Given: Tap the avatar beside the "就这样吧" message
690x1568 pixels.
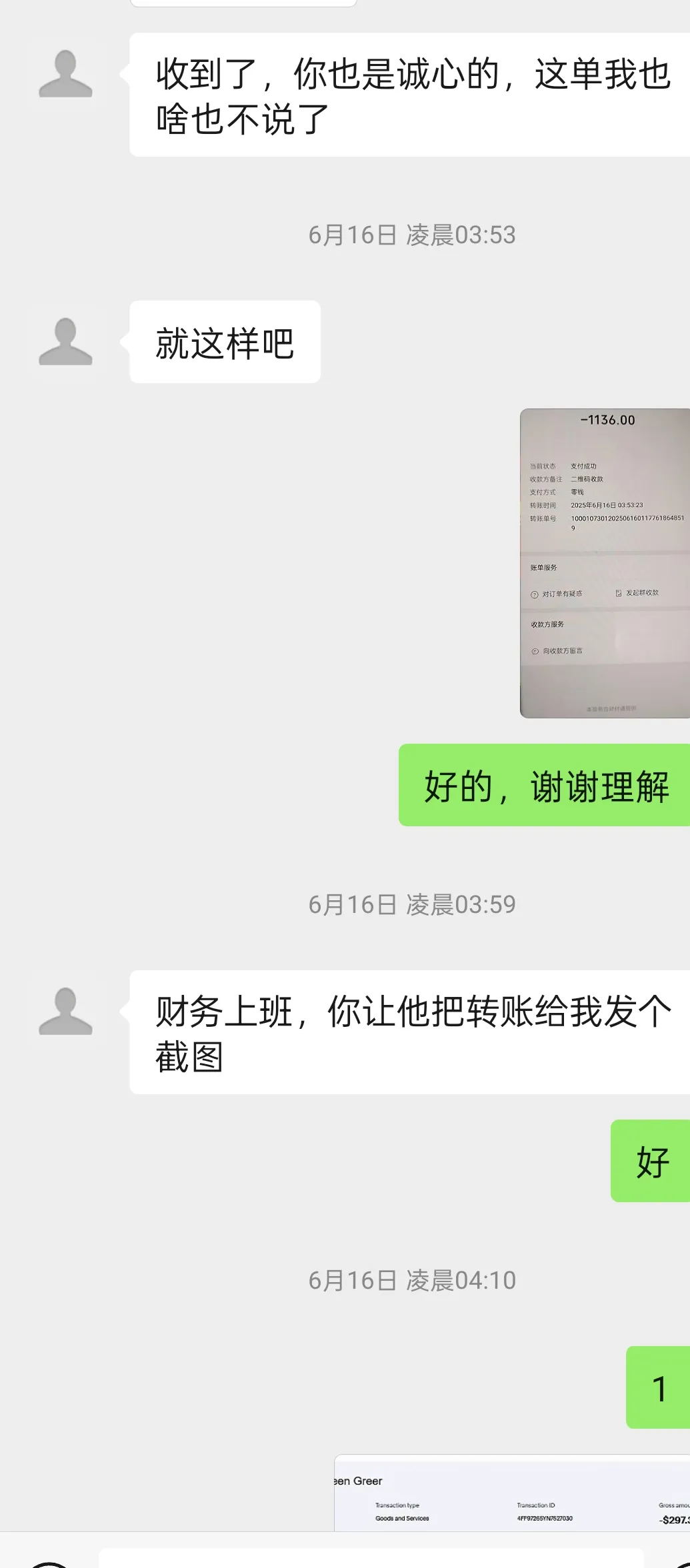Looking at the screenshot, I should (65, 342).
